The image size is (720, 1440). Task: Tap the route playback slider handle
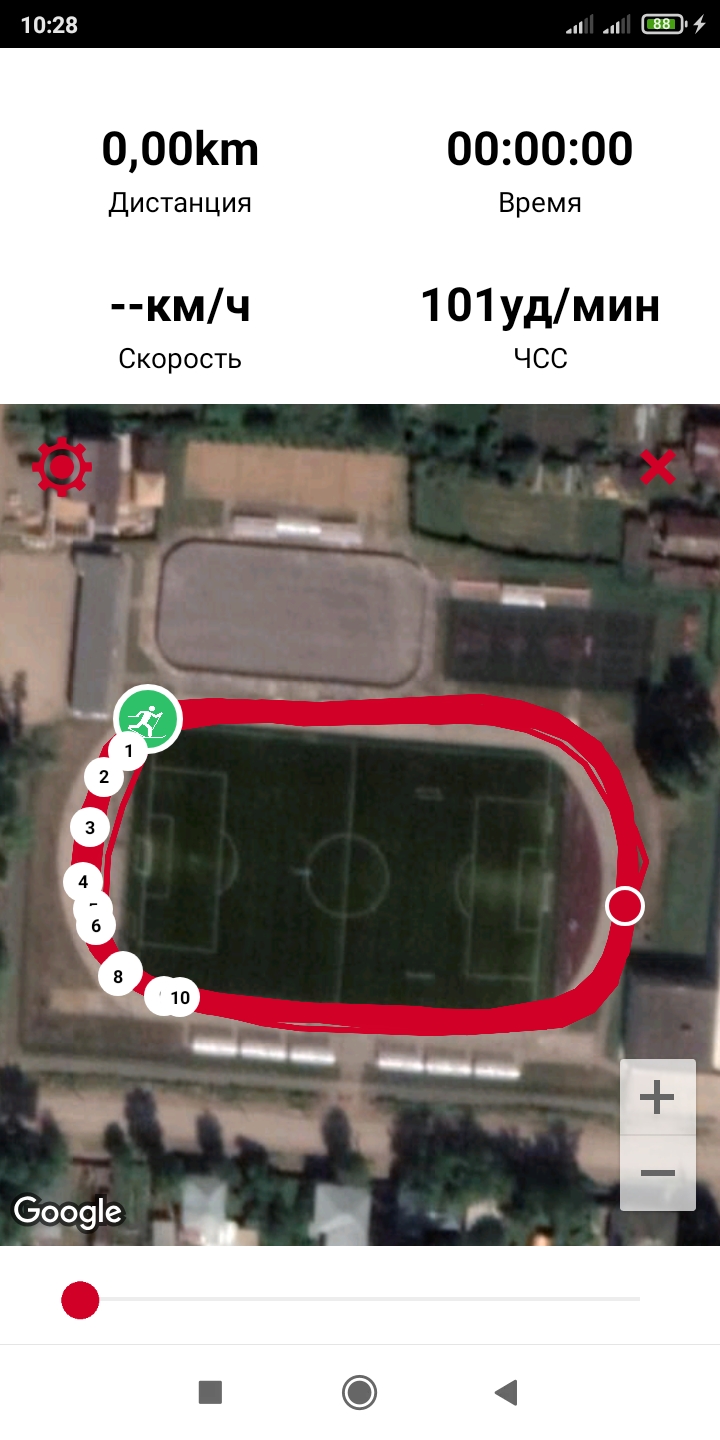80,1301
